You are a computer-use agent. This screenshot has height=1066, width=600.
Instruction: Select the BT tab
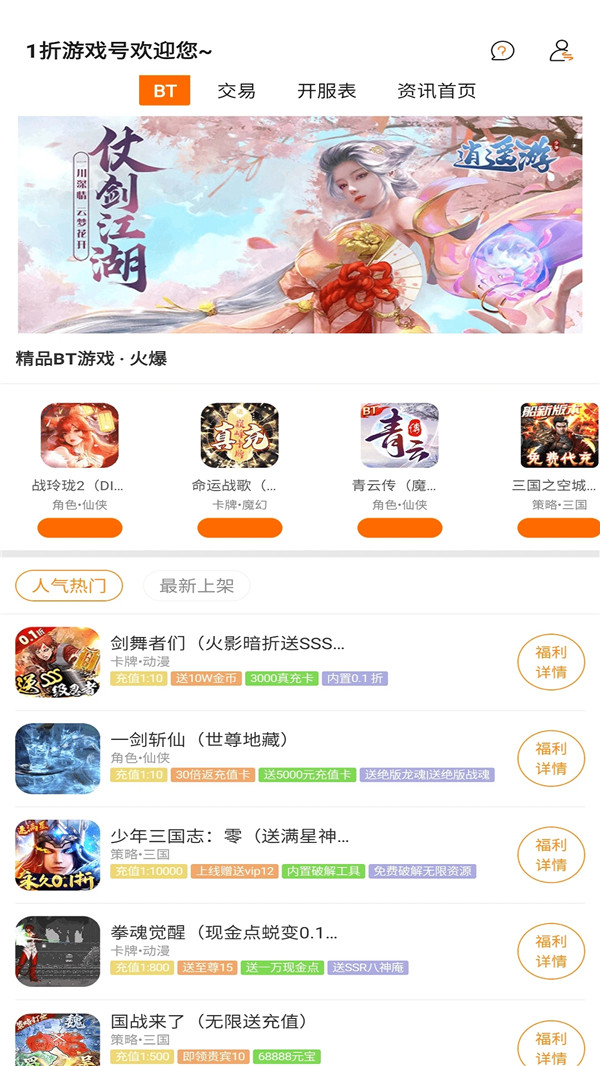tap(165, 91)
